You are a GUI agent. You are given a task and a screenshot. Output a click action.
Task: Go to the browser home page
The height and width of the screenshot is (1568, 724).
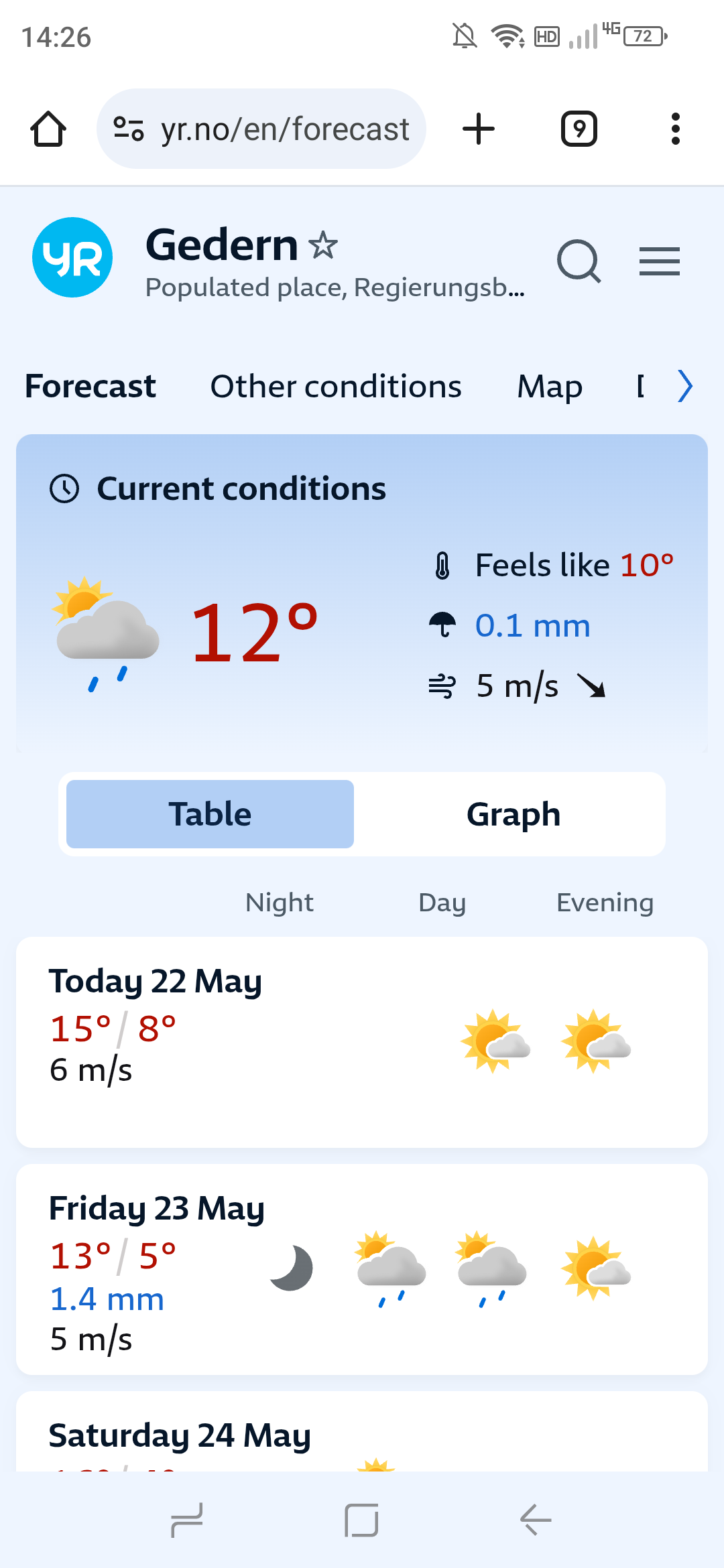[48, 129]
